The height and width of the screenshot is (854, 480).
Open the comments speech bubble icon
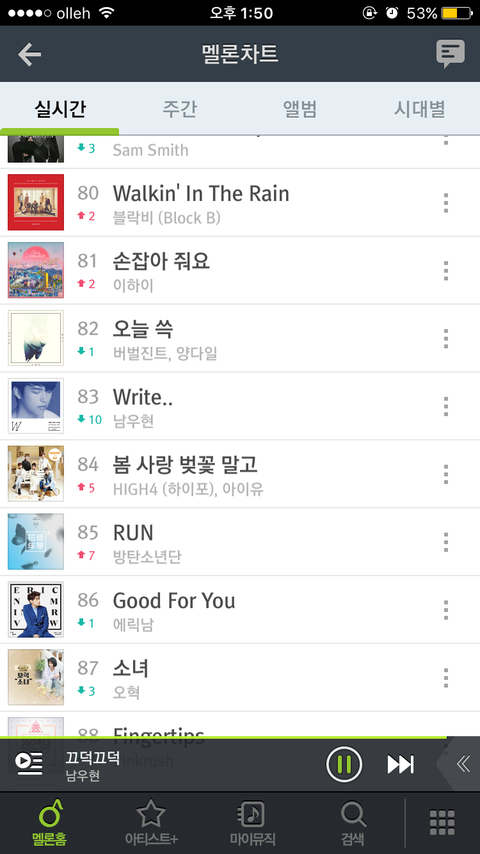coord(450,54)
